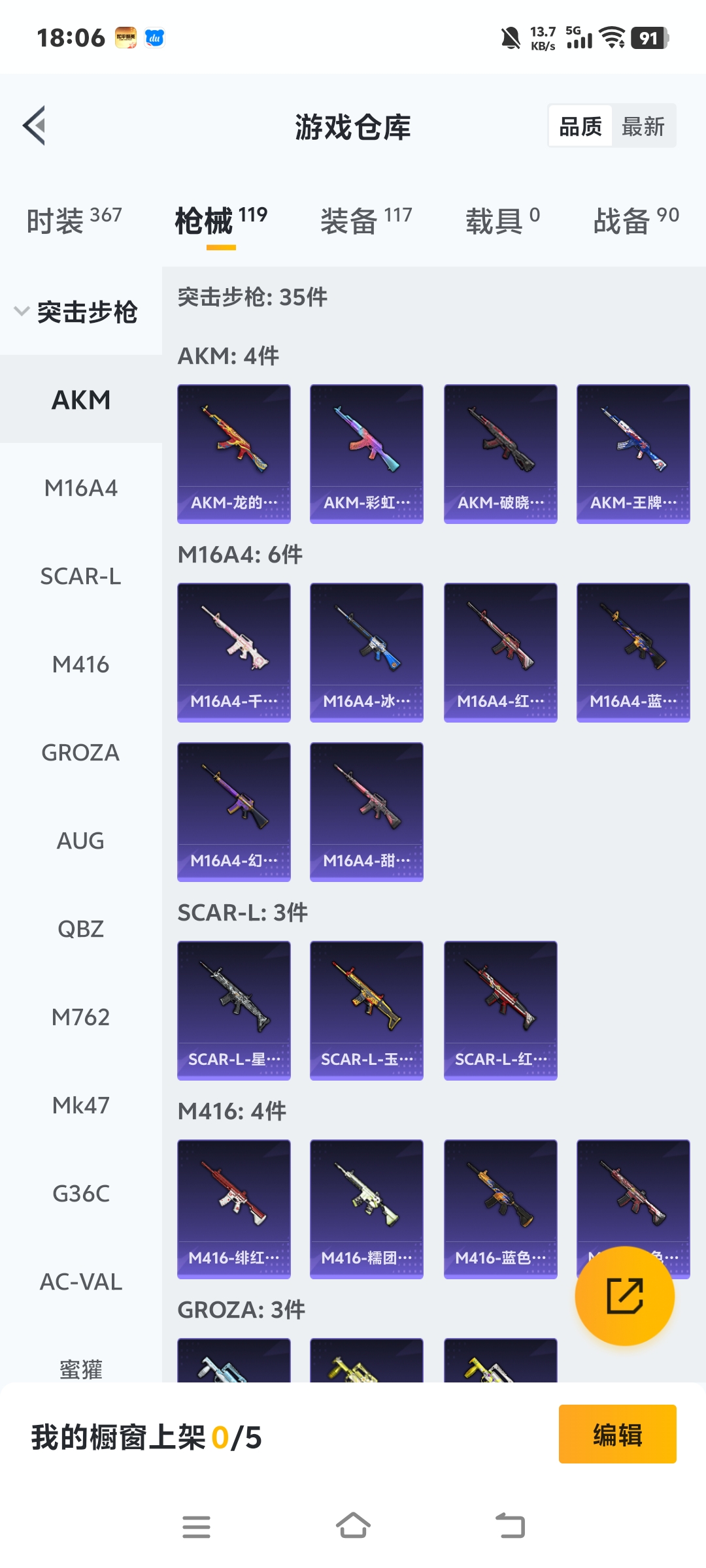706x1568 pixels.
Task: Switch to the 时装 tab
Action: click(x=74, y=221)
